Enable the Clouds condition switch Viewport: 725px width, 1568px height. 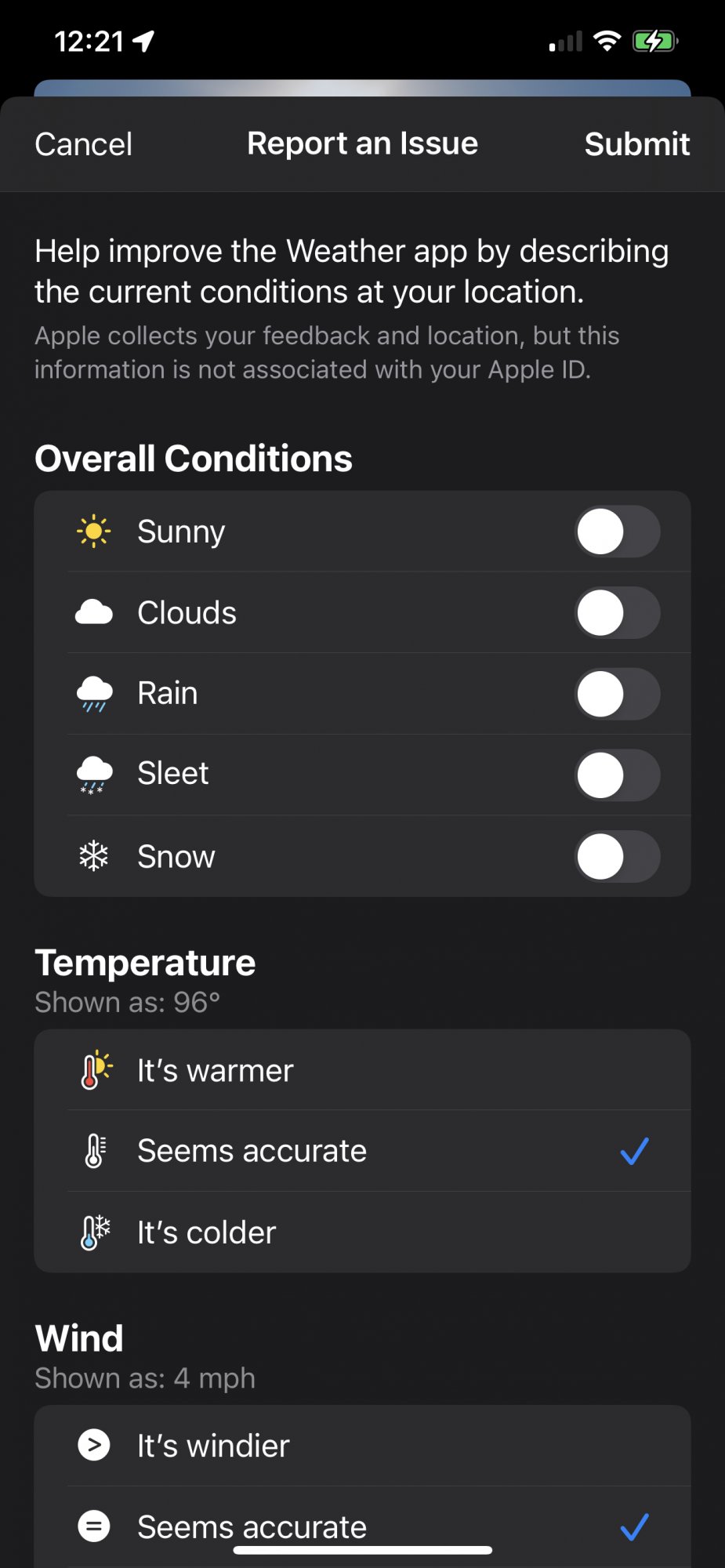click(x=617, y=613)
